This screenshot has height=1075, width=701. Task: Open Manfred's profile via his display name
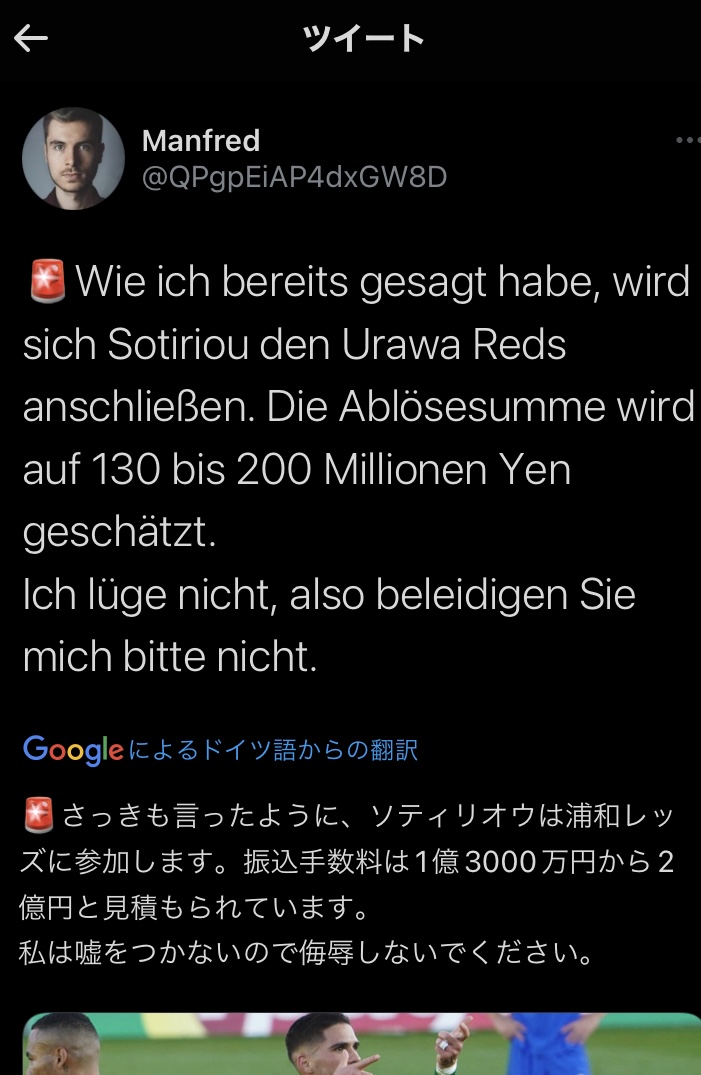click(201, 141)
